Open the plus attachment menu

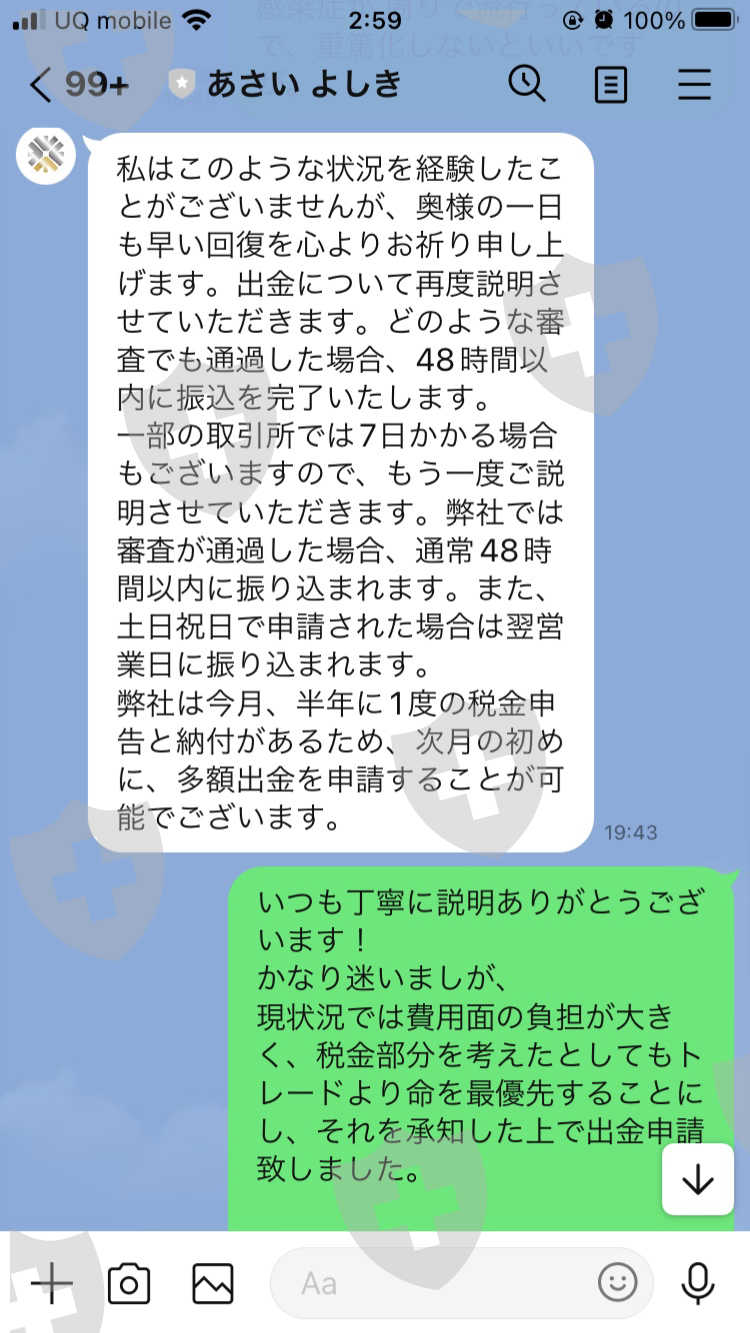click(x=51, y=1283)
